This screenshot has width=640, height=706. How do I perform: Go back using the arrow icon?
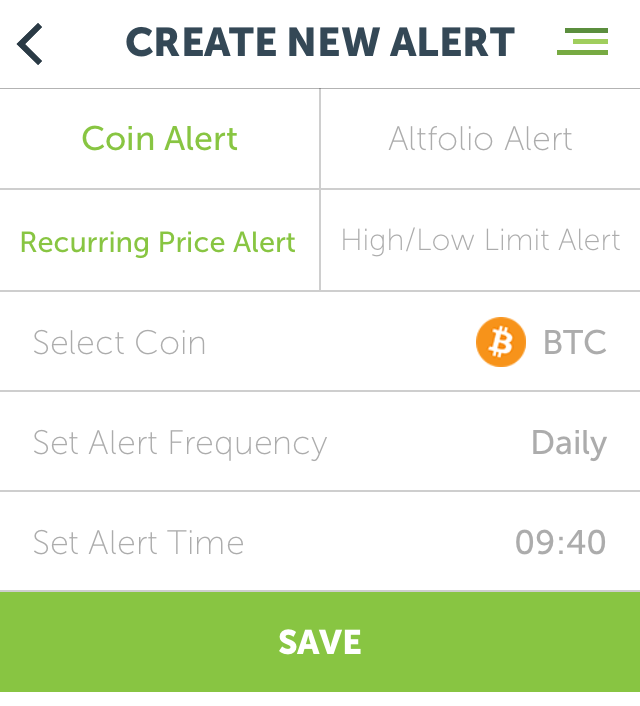[x=30, y=44]
